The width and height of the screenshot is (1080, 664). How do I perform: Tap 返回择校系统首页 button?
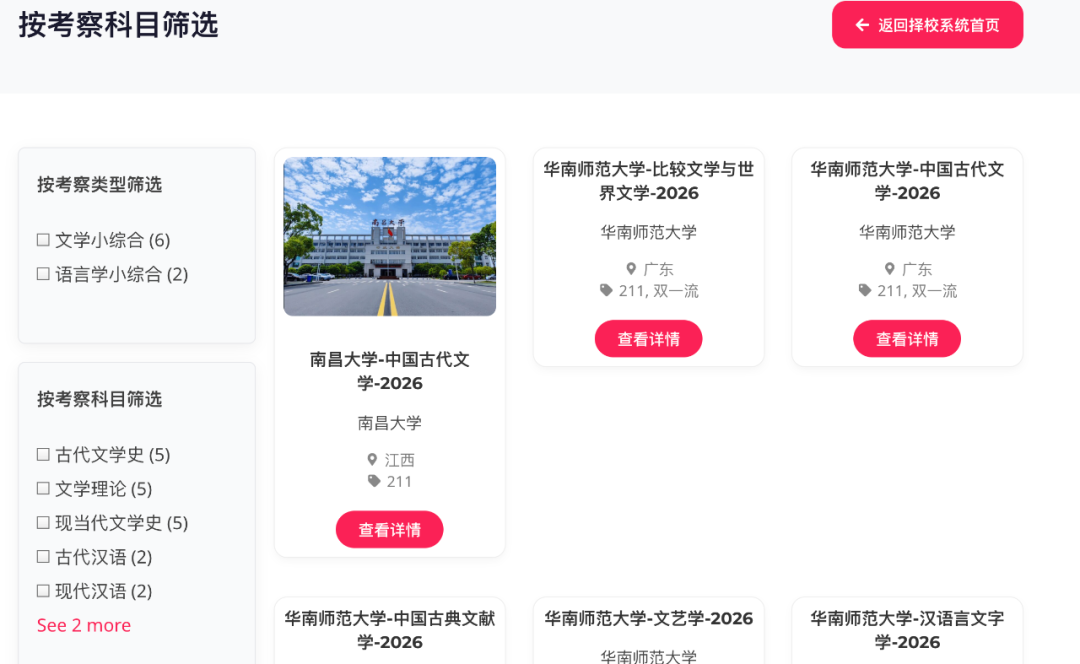click(927, 25)
